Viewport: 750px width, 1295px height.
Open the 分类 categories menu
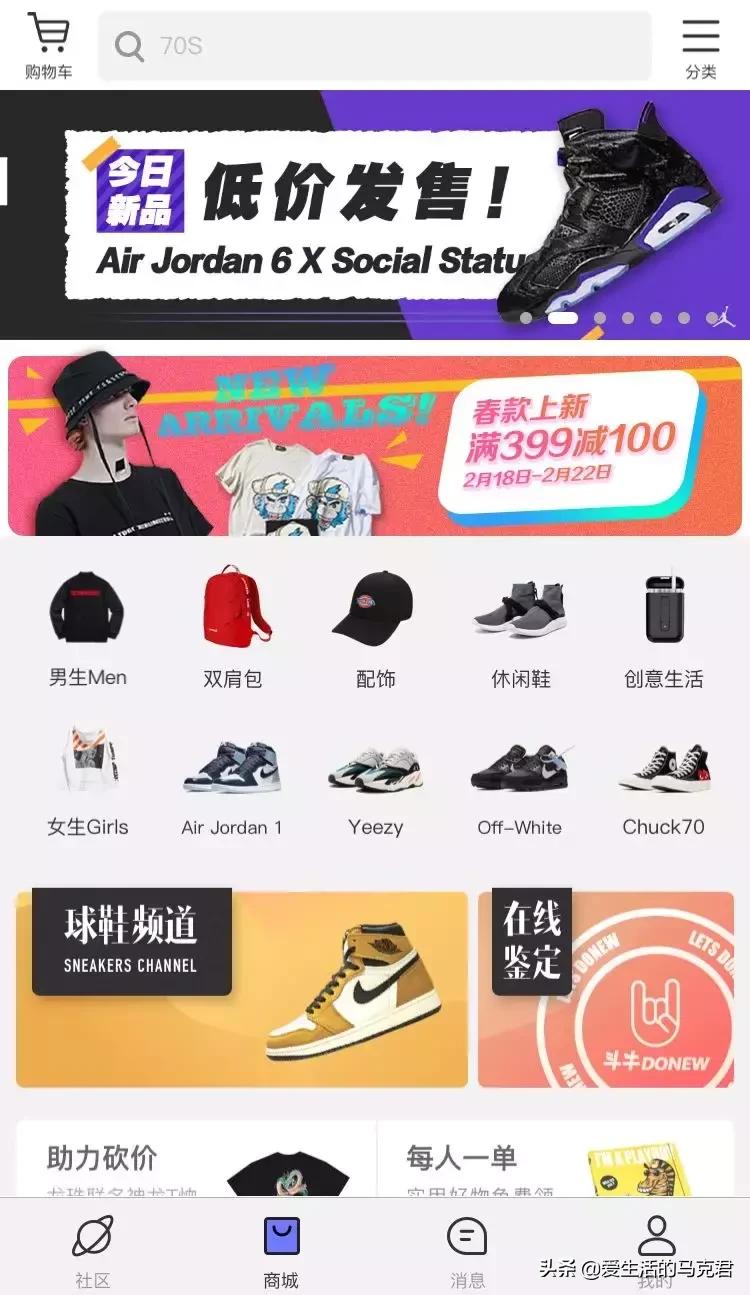coord(700,46)
